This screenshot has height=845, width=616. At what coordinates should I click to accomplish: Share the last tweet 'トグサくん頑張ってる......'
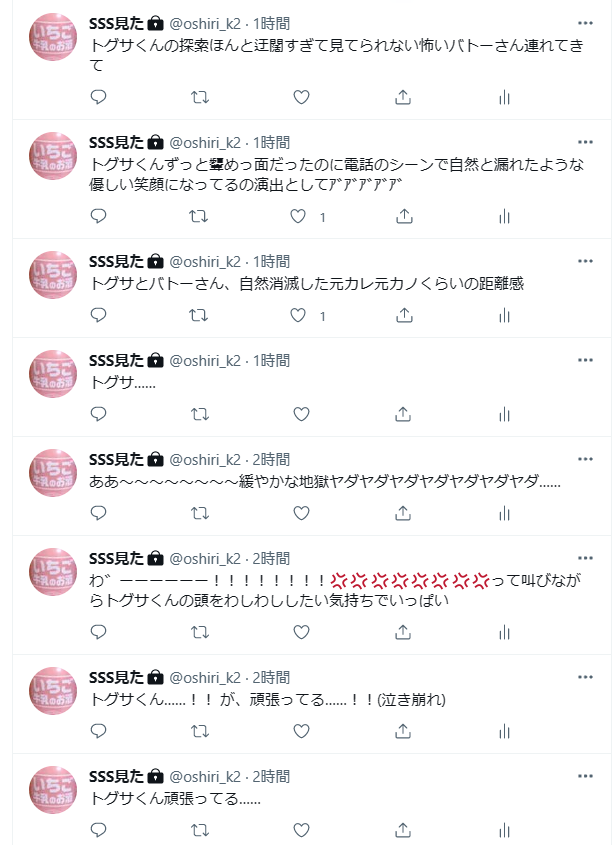coord(403,829)
